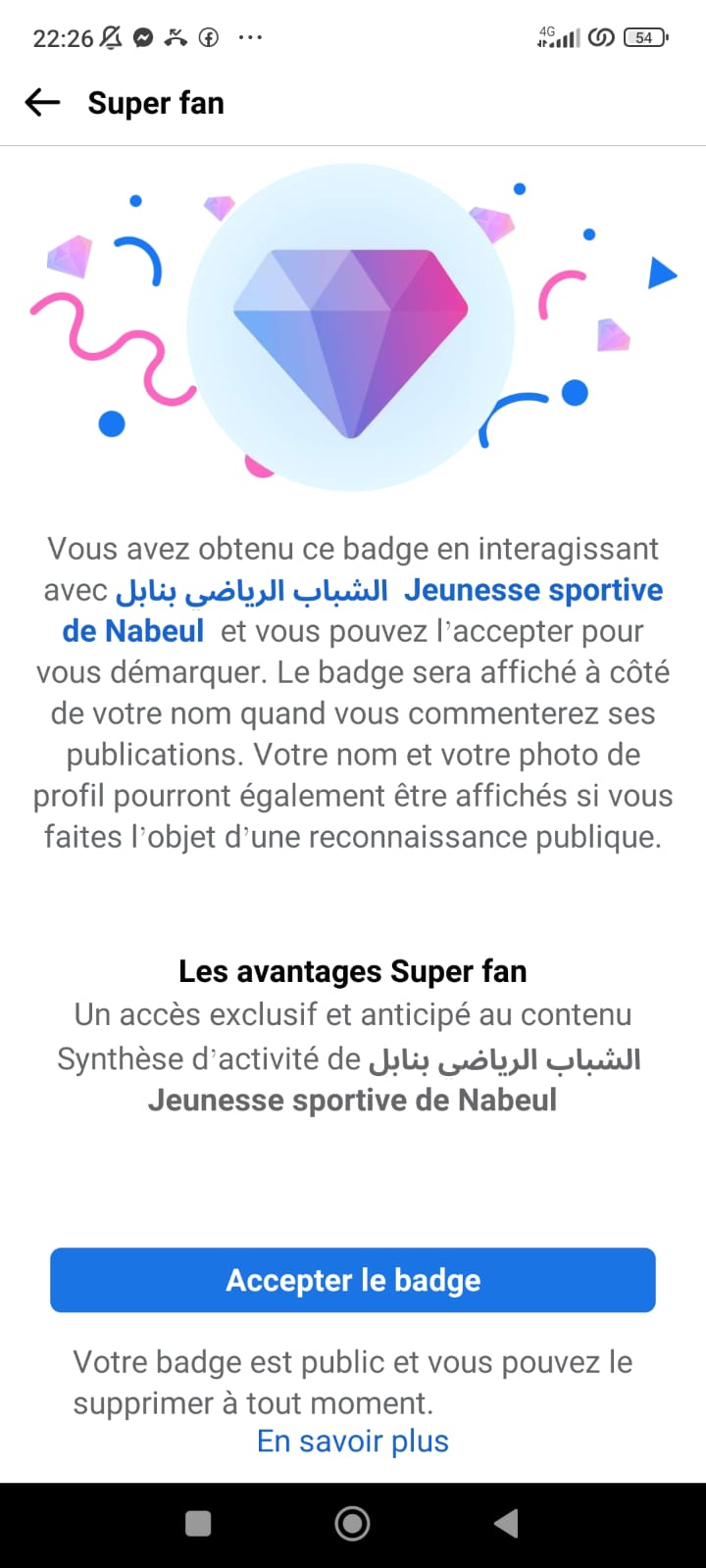This screenshot has height=1568, width=706.
Task: Go back from the Super fan page
Action: [x=42, y=103]
